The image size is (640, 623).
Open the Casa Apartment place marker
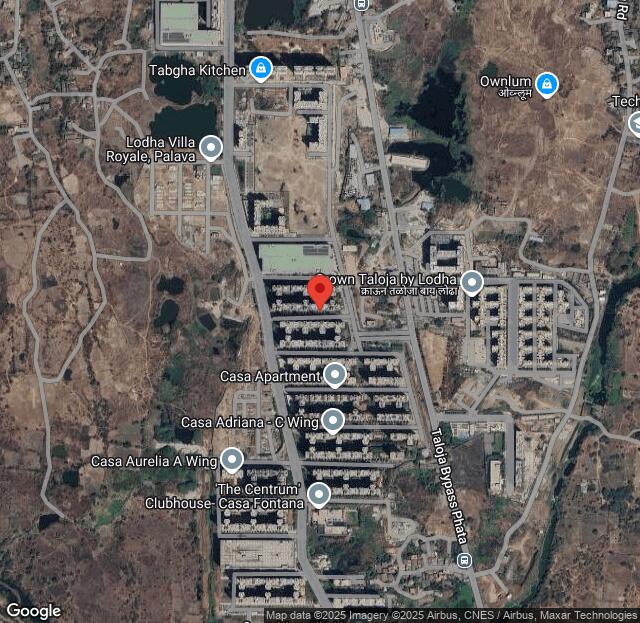click(335, 376)
